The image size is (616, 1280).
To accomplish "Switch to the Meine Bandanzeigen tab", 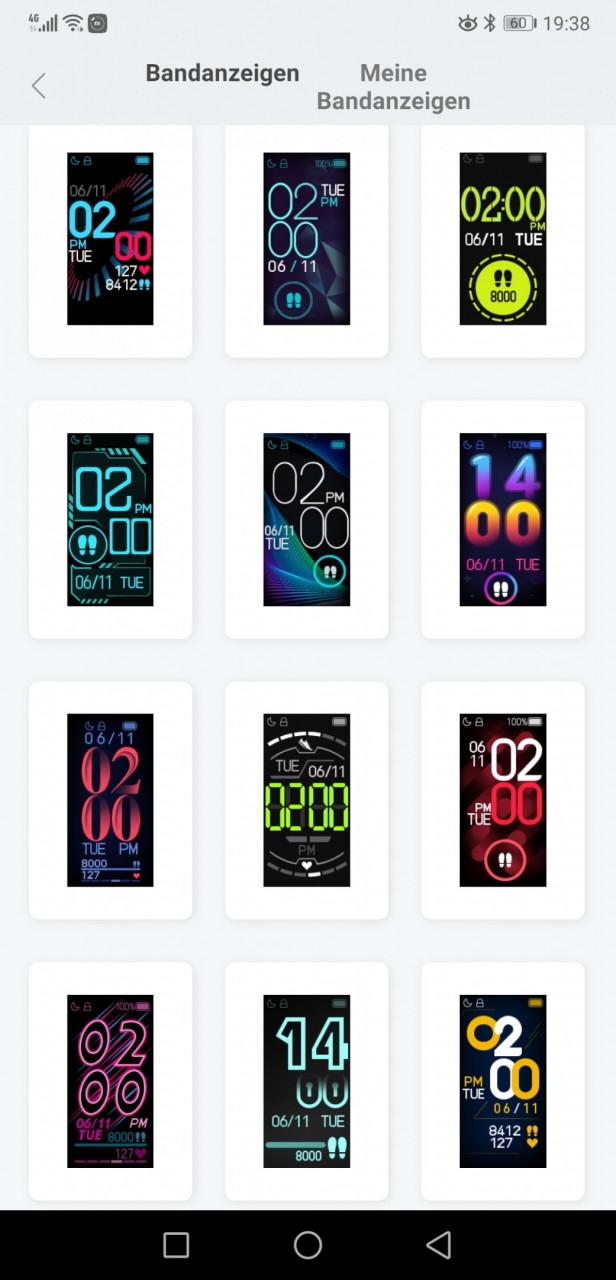I will point(393,87).
